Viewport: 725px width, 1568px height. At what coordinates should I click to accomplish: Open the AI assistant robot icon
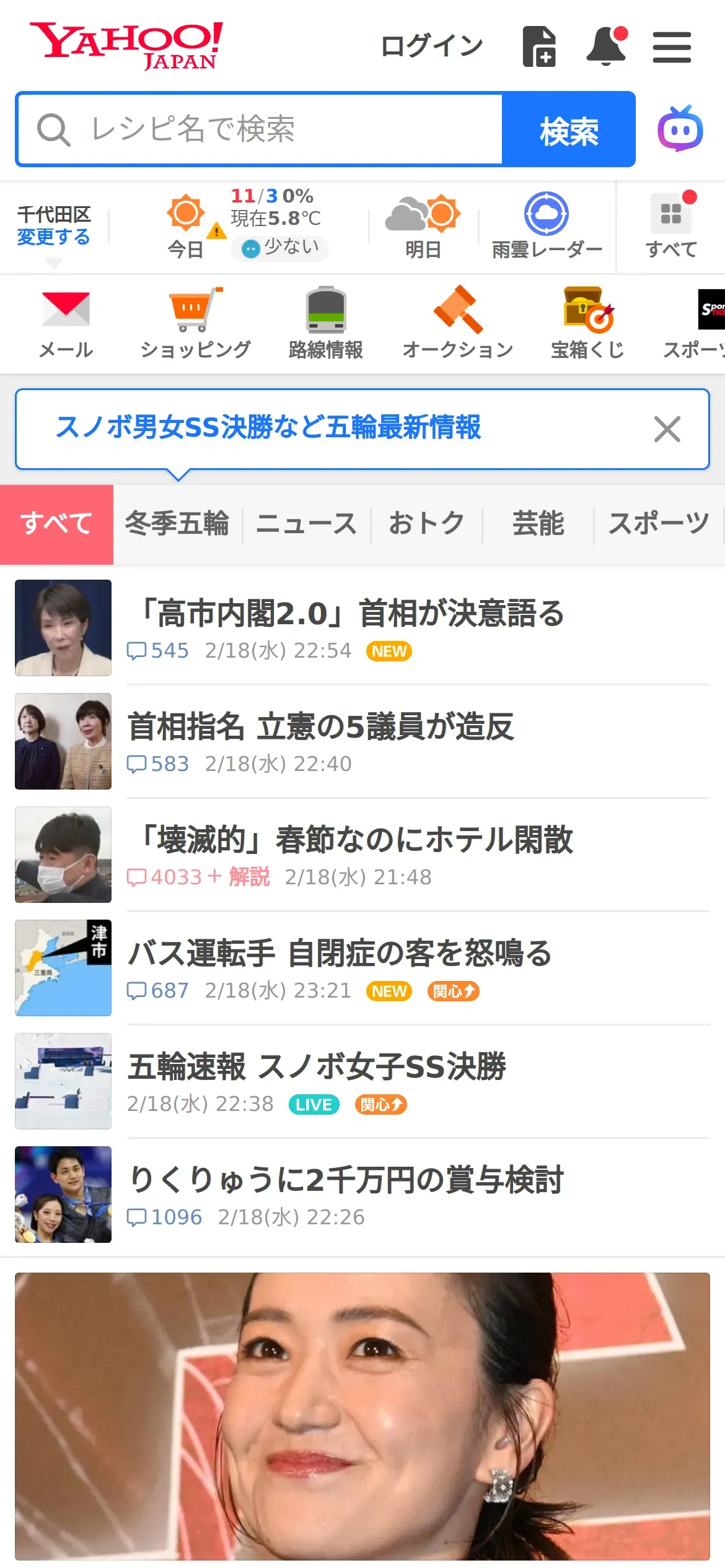680,129
